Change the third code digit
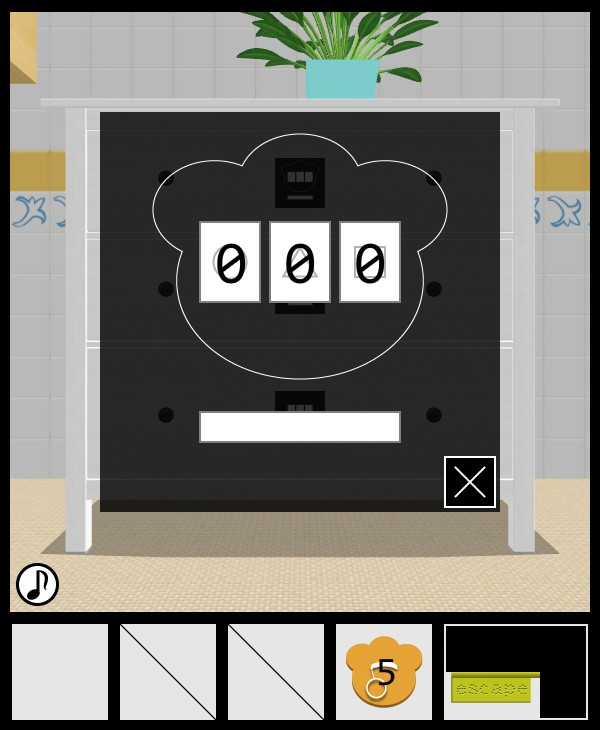 [370, 262]
